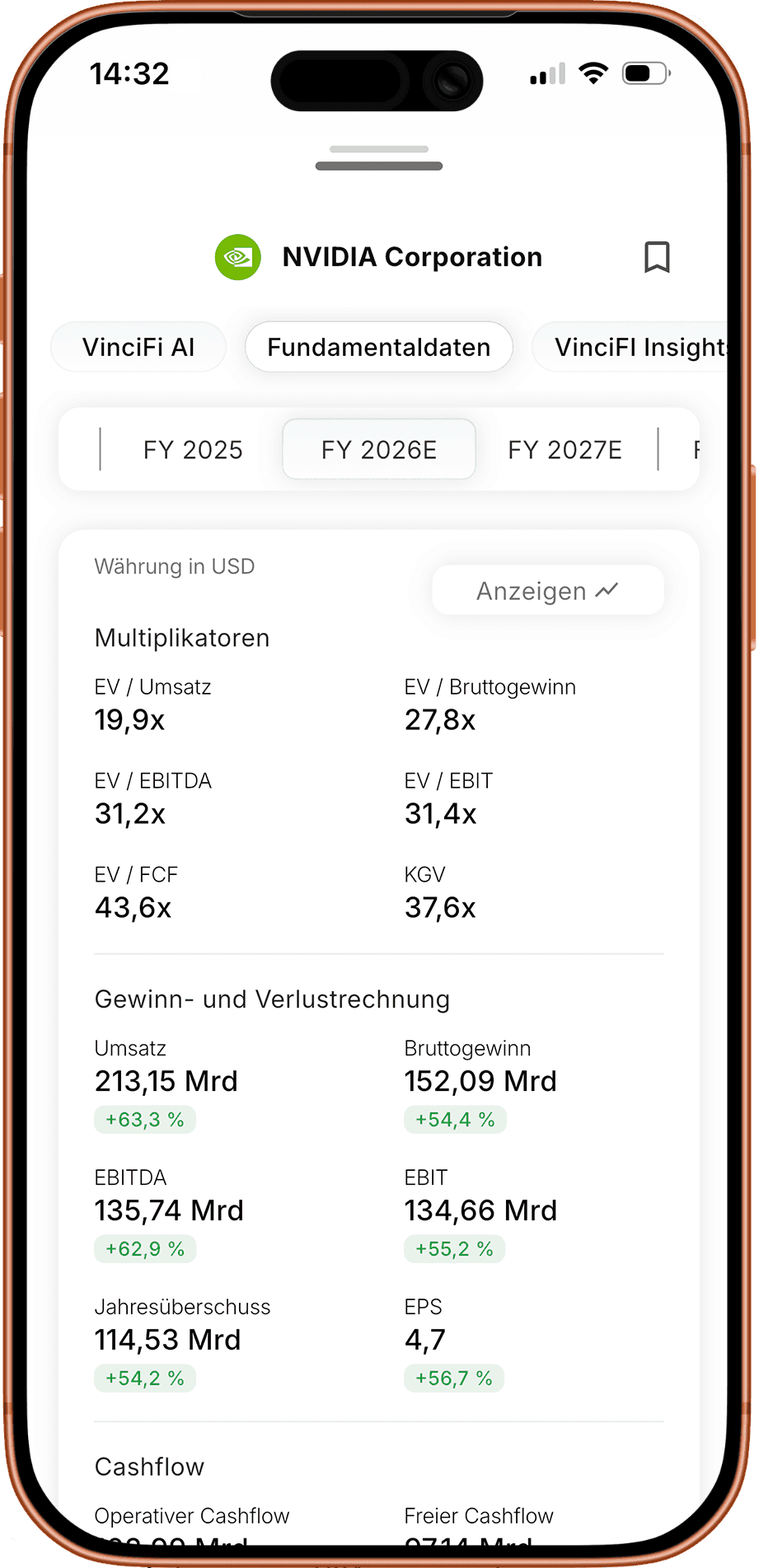Select the Fundamentaldaten tab
The image size is (759, 1568).
[x=379, y=347]
